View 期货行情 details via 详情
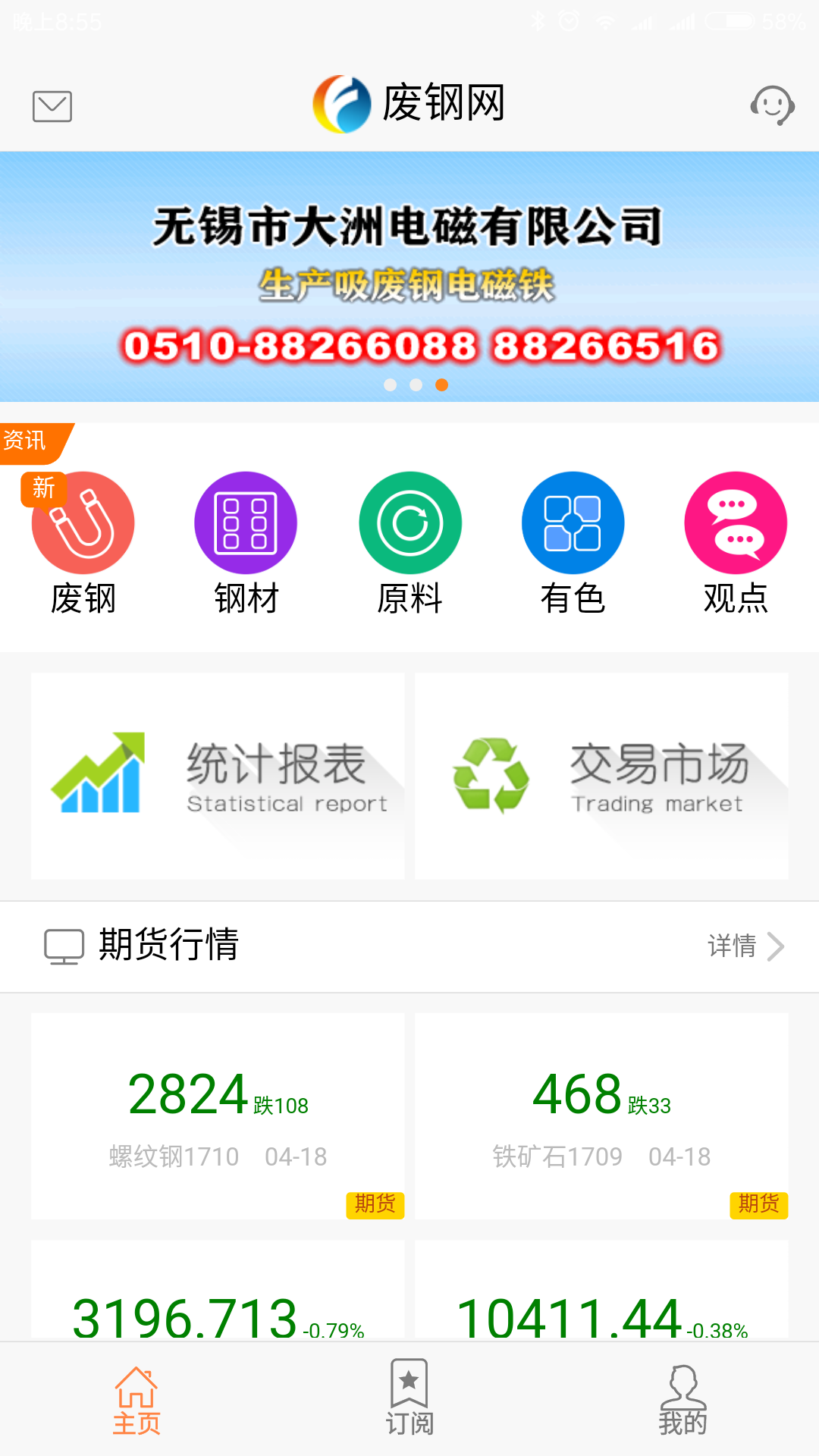This screenshot has width=819, height=1456. coord(745,946)
